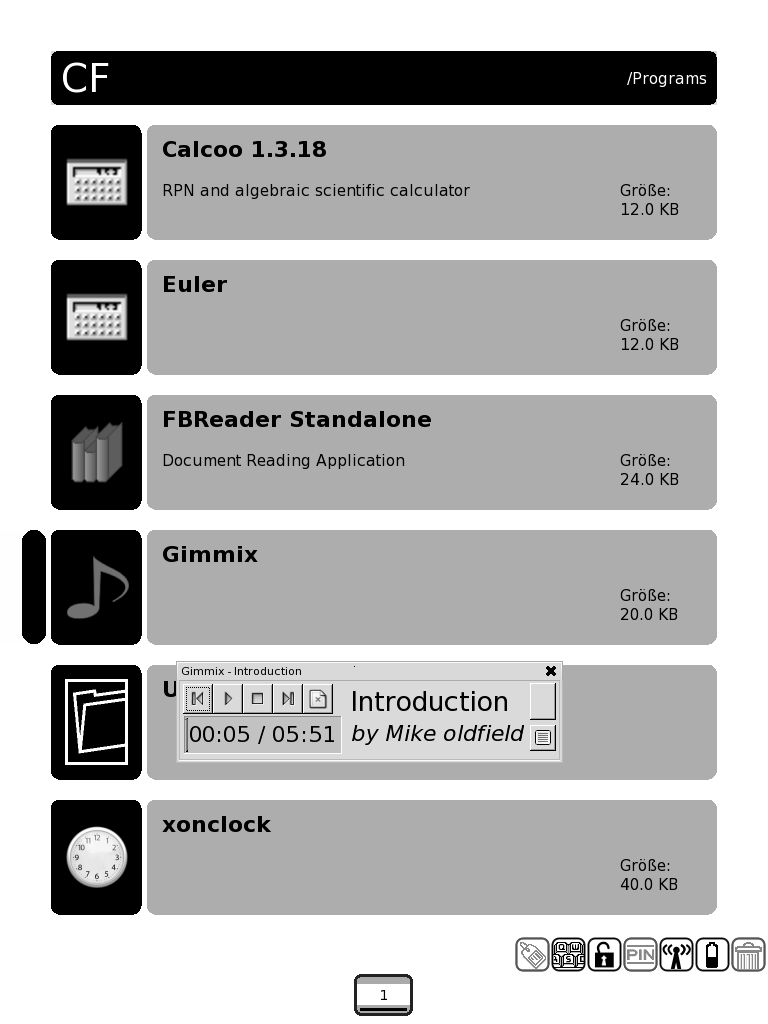
Task: Launch xonclock
Action: pos(431,857)
